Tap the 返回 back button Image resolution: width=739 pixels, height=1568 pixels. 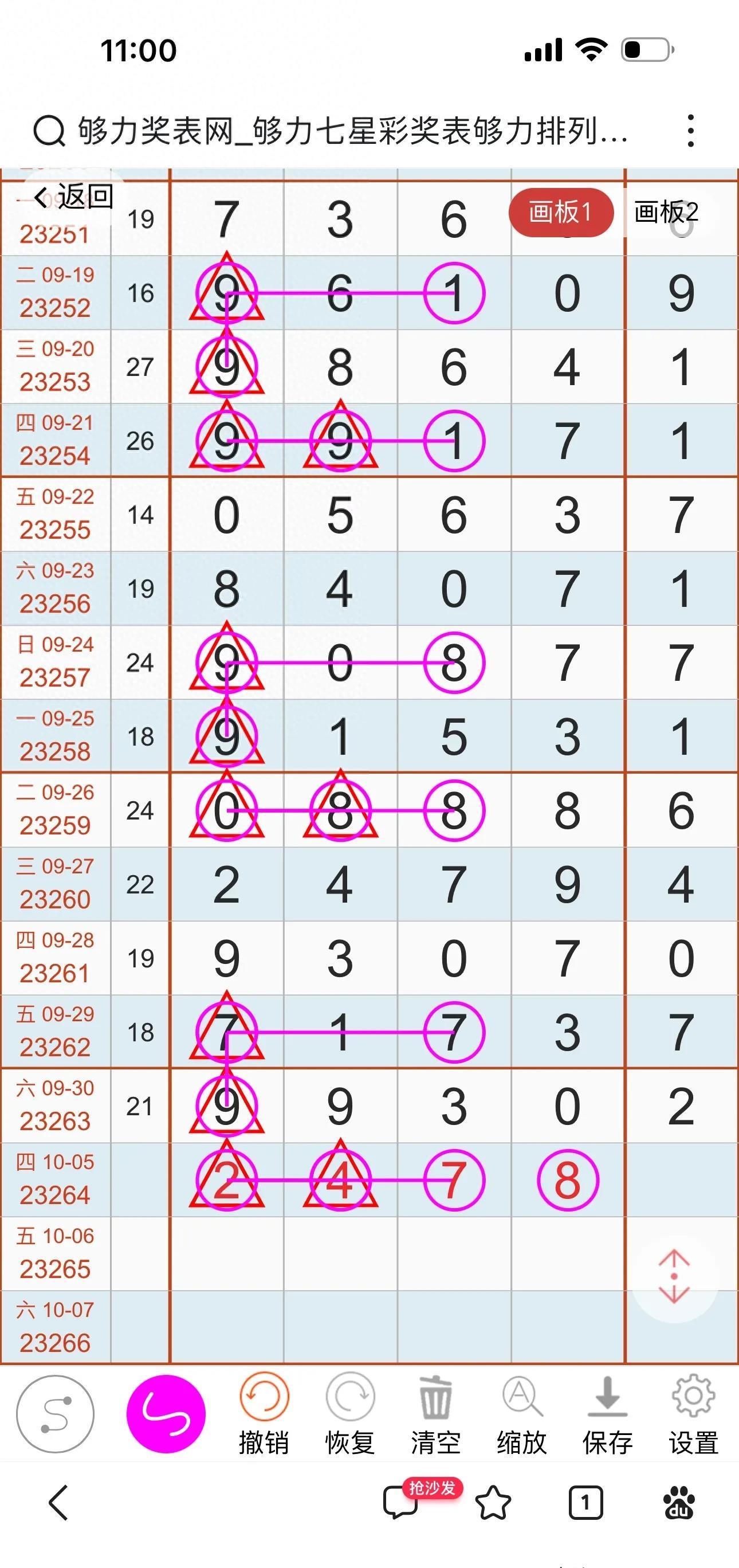(x=73, y=197)
